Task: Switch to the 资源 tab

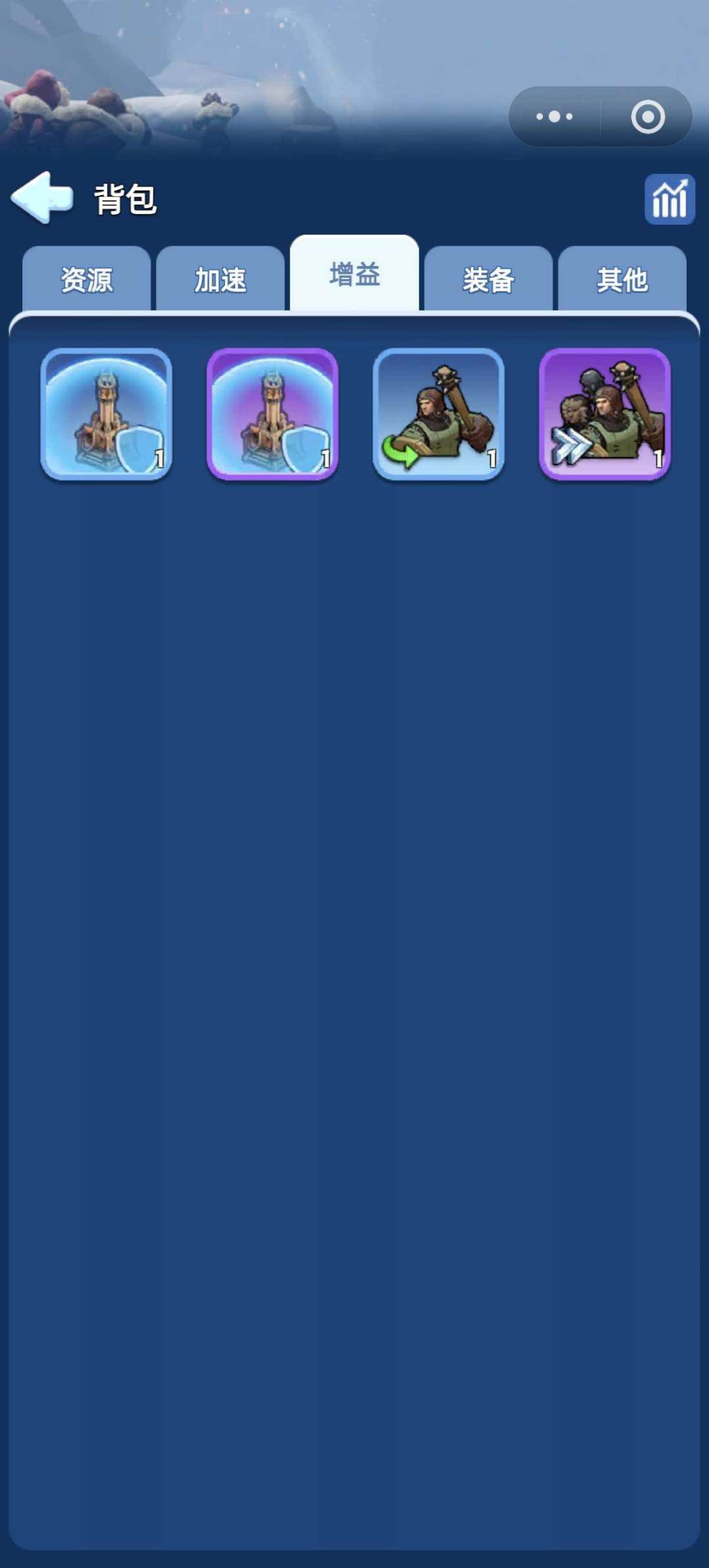Action: [87, 280]
